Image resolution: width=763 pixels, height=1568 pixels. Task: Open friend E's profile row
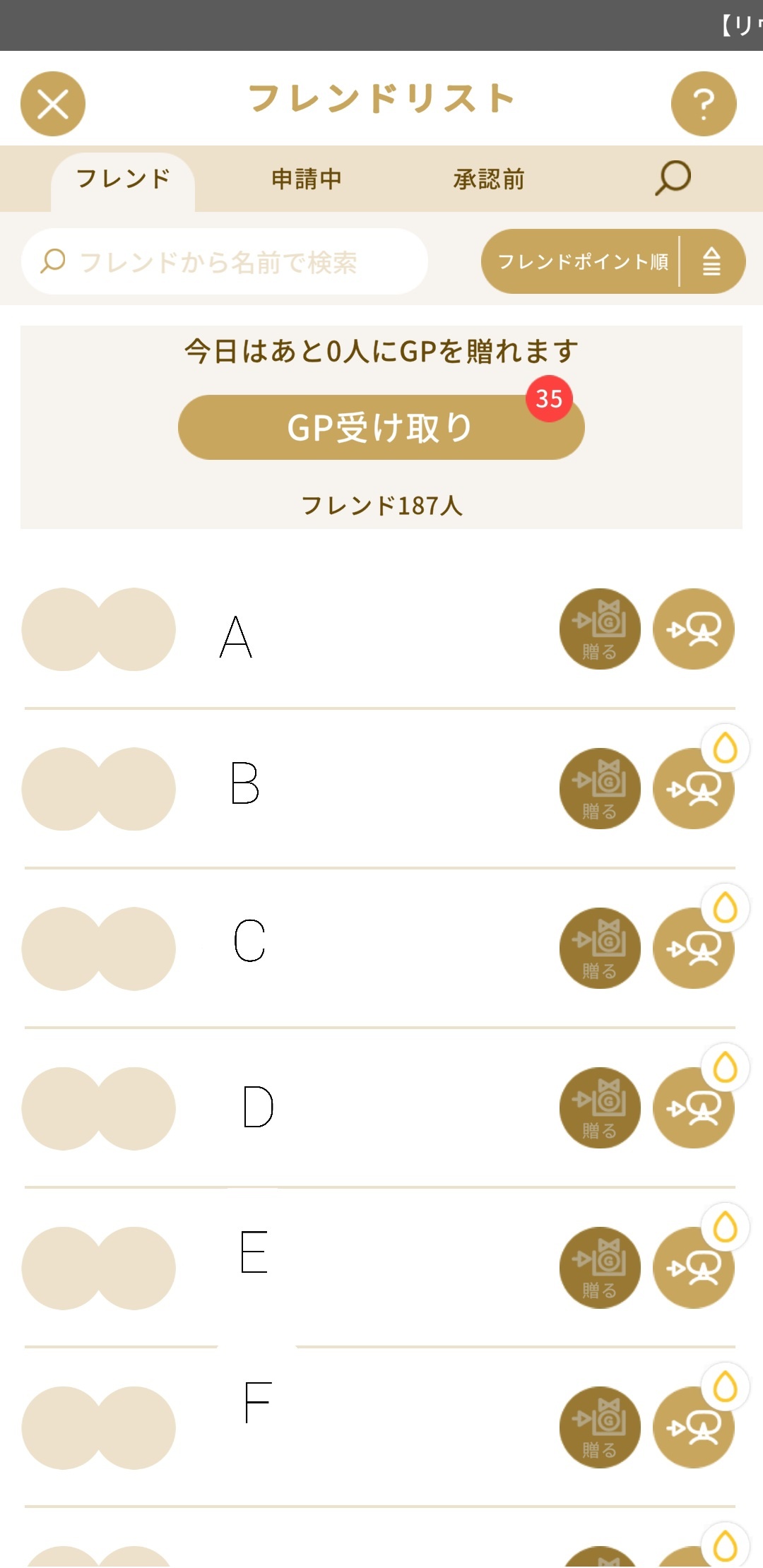(283, 1268)
